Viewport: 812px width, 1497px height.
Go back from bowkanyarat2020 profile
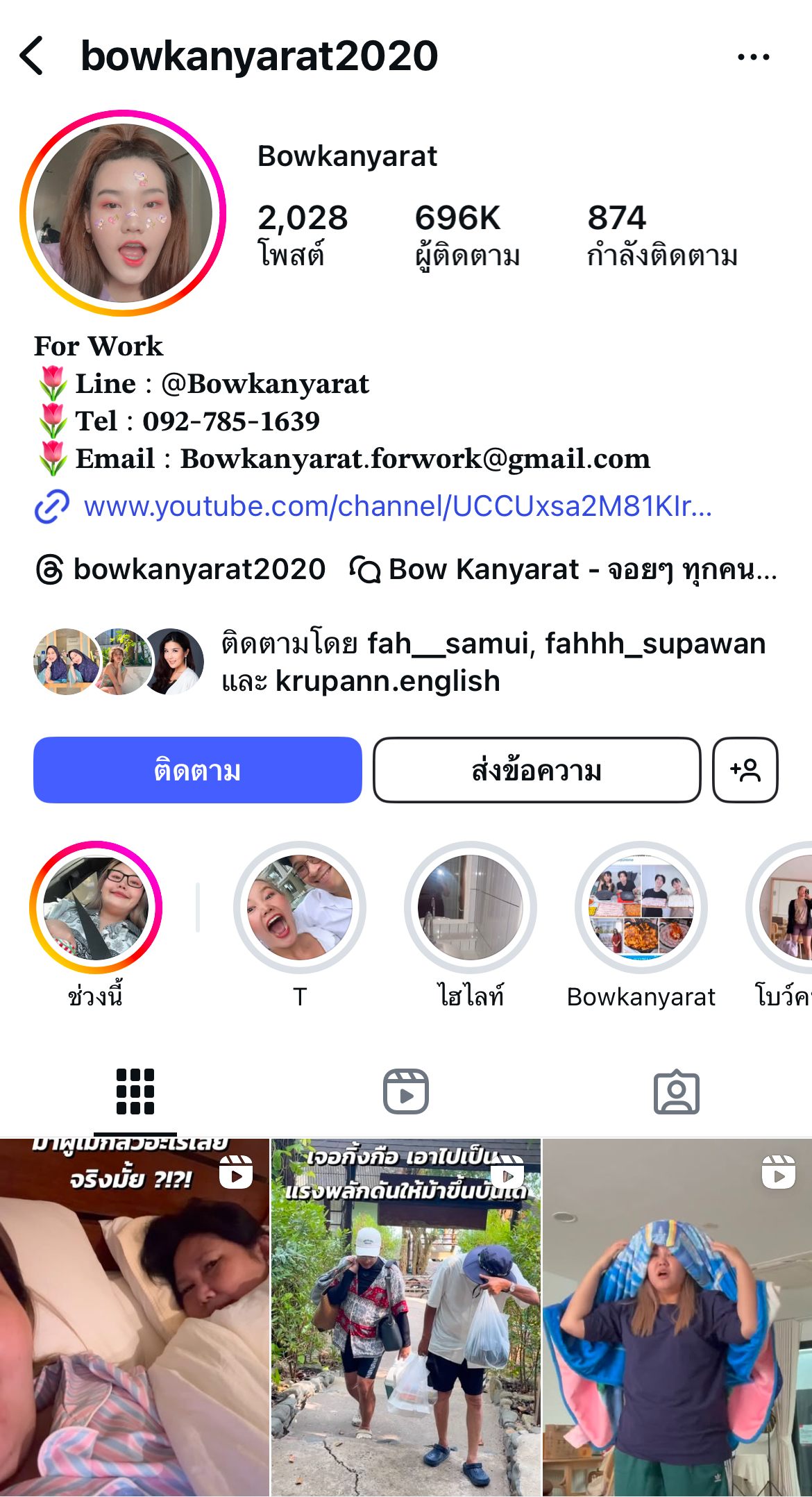pos(32,56)
